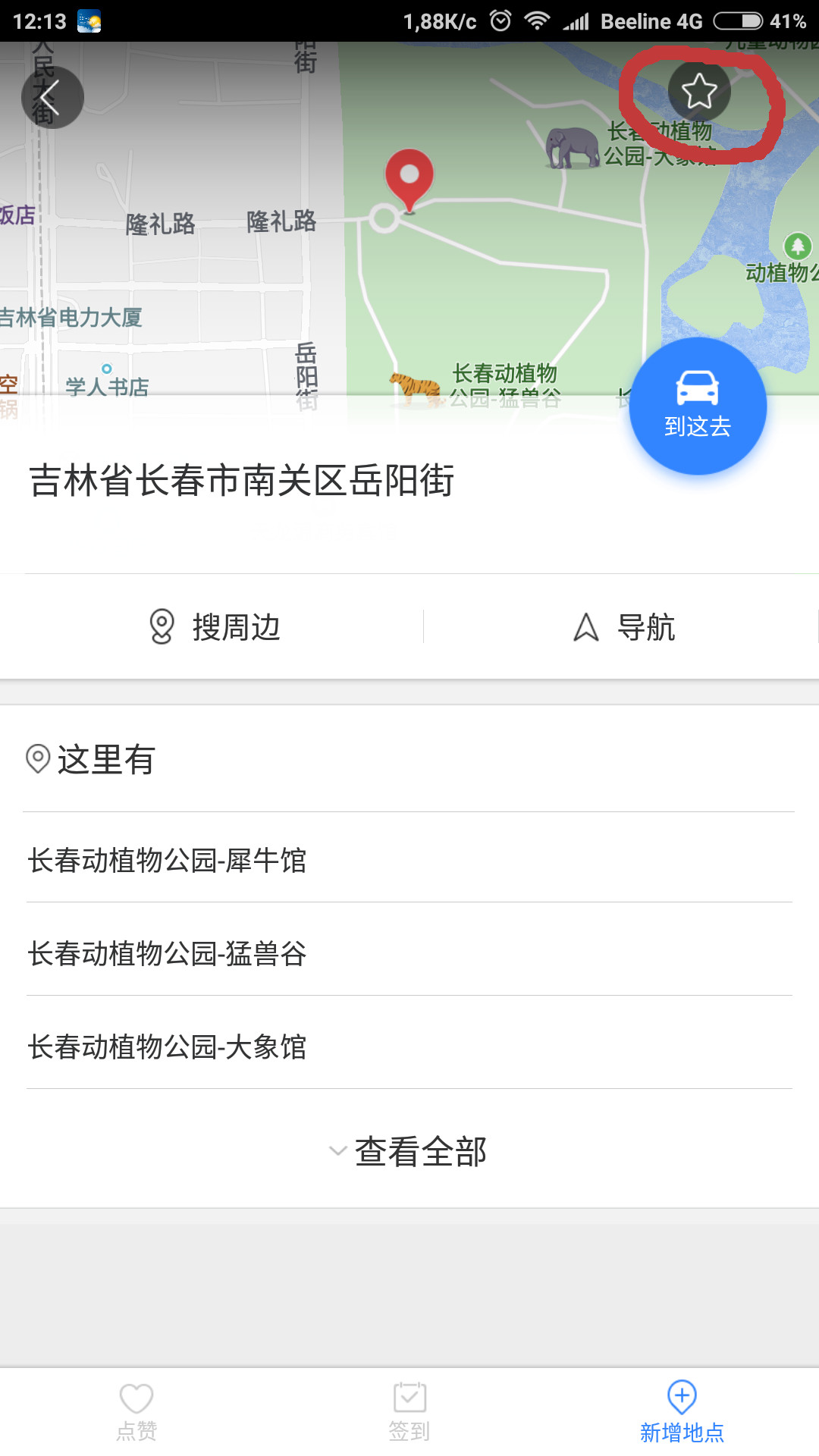
Task: Open 长春动植物公园-大象馆
Action: click(x=167, y=1046)
